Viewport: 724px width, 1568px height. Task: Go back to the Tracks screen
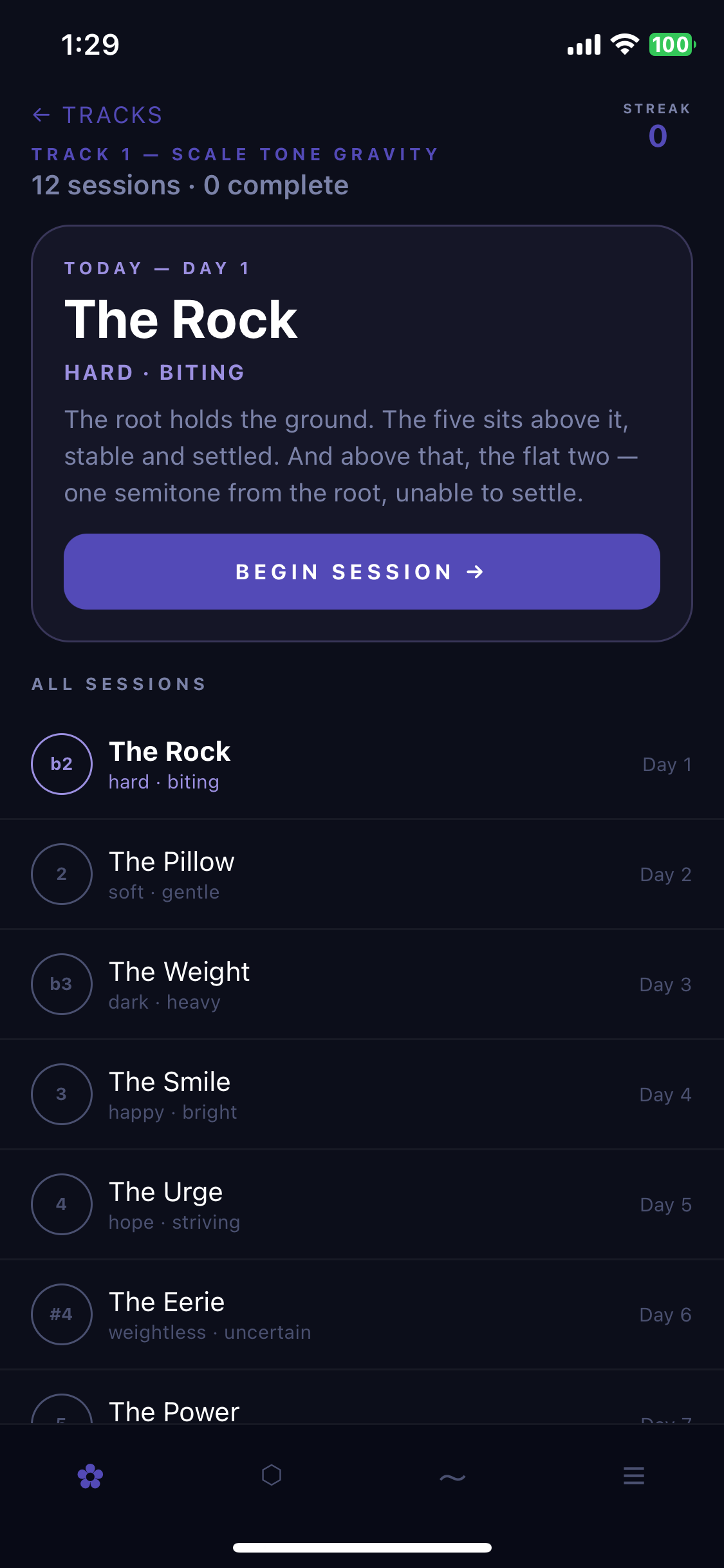click(97, 115)
